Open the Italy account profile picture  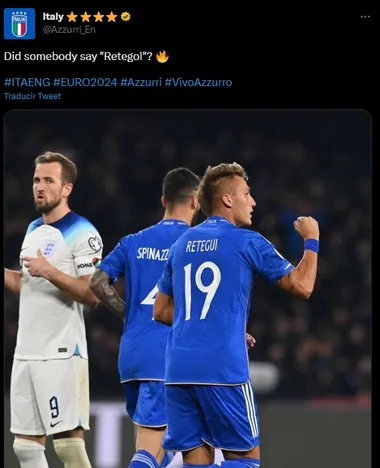[x=19, y=24]
